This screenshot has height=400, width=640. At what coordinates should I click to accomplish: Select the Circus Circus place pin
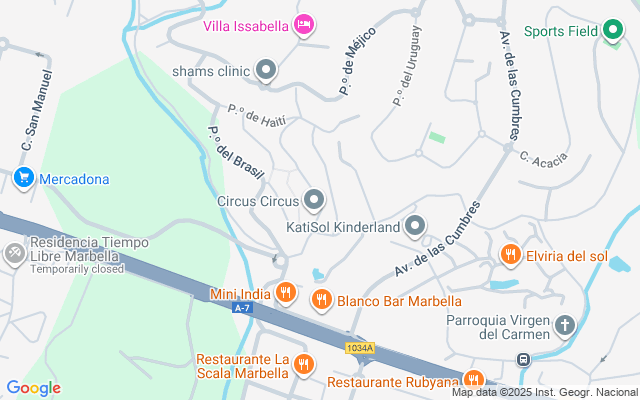pyautogui.click(x=315, y=201)
